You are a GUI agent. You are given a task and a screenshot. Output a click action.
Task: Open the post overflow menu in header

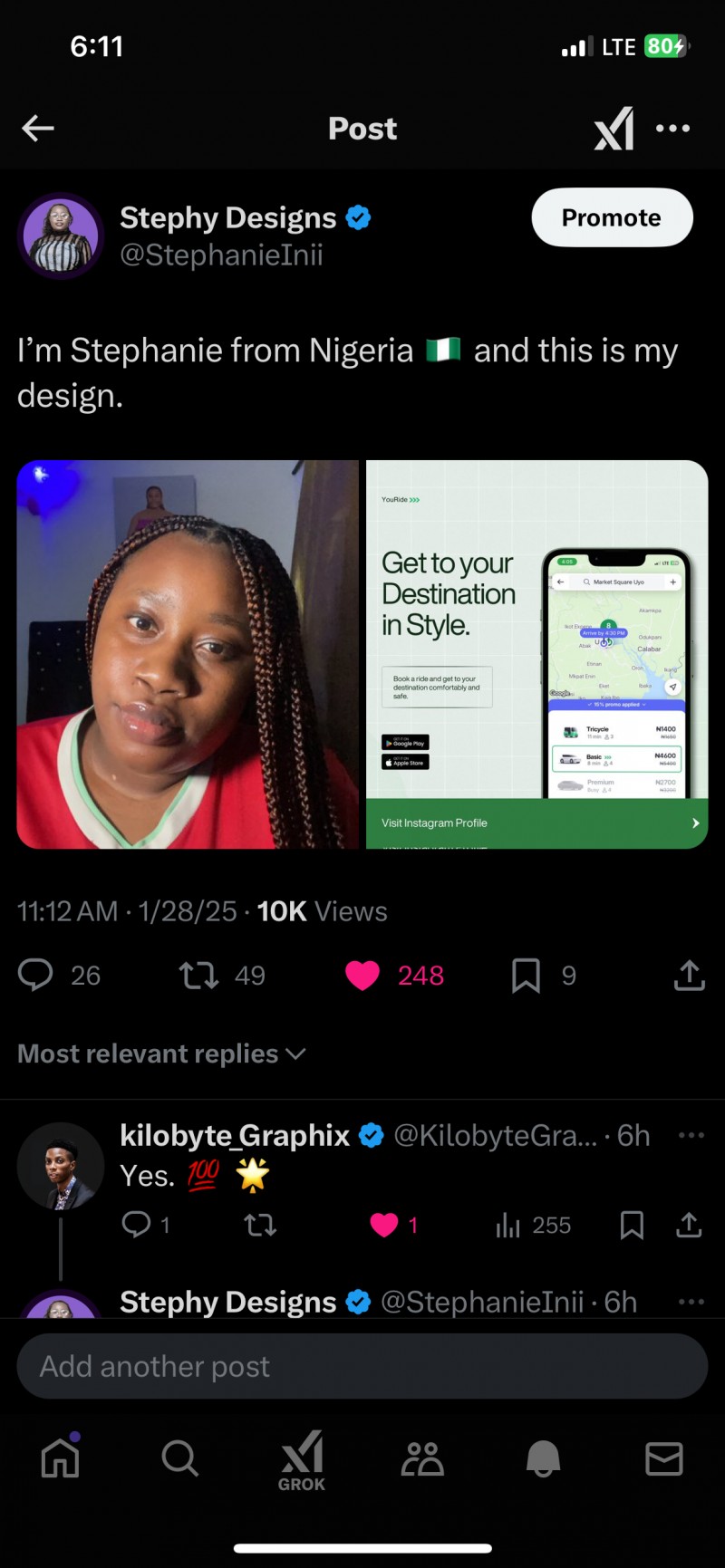[672, 129]
